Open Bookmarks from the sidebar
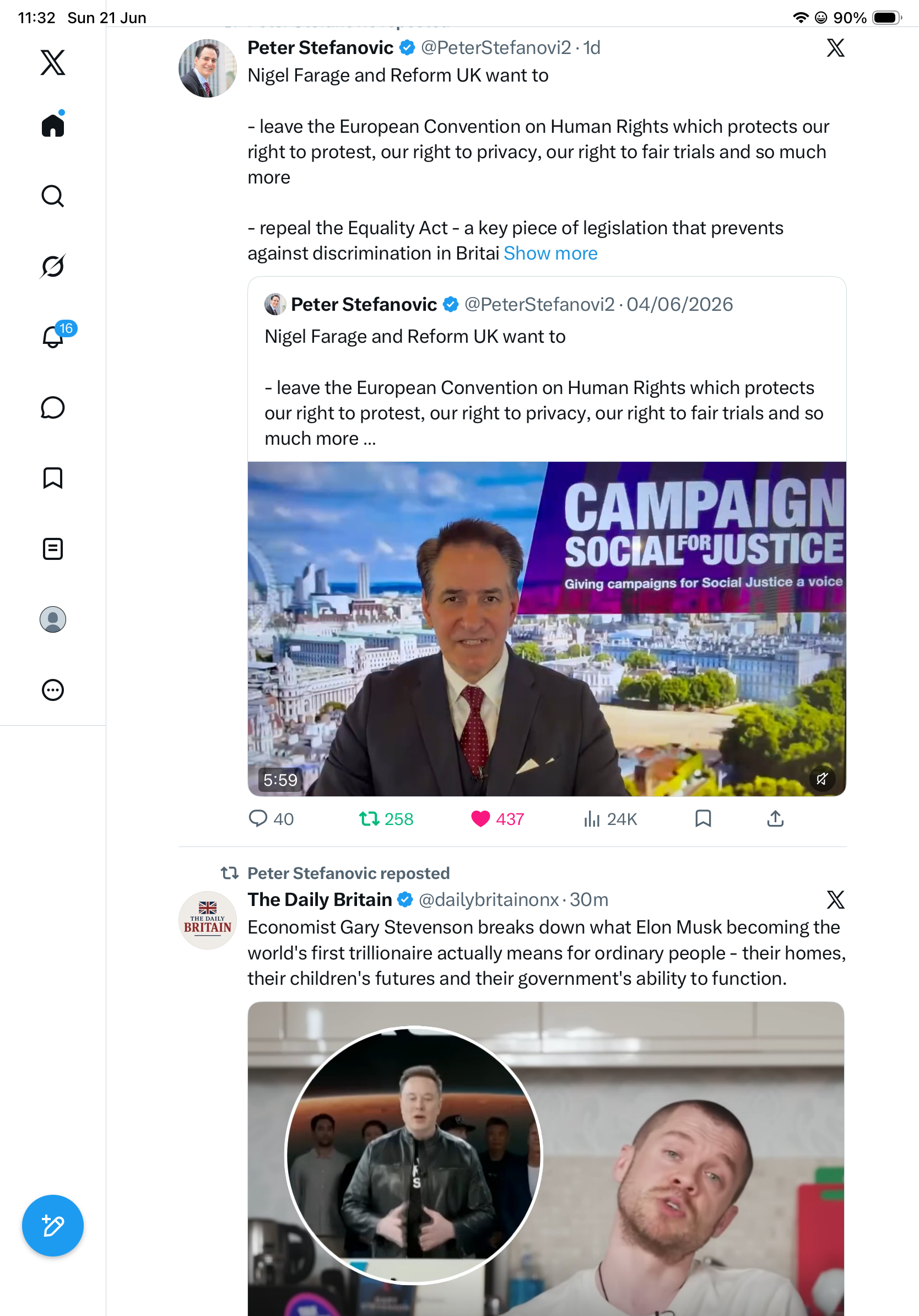The height and width of the screenshot is (1316, 919). tap(53, 478)
